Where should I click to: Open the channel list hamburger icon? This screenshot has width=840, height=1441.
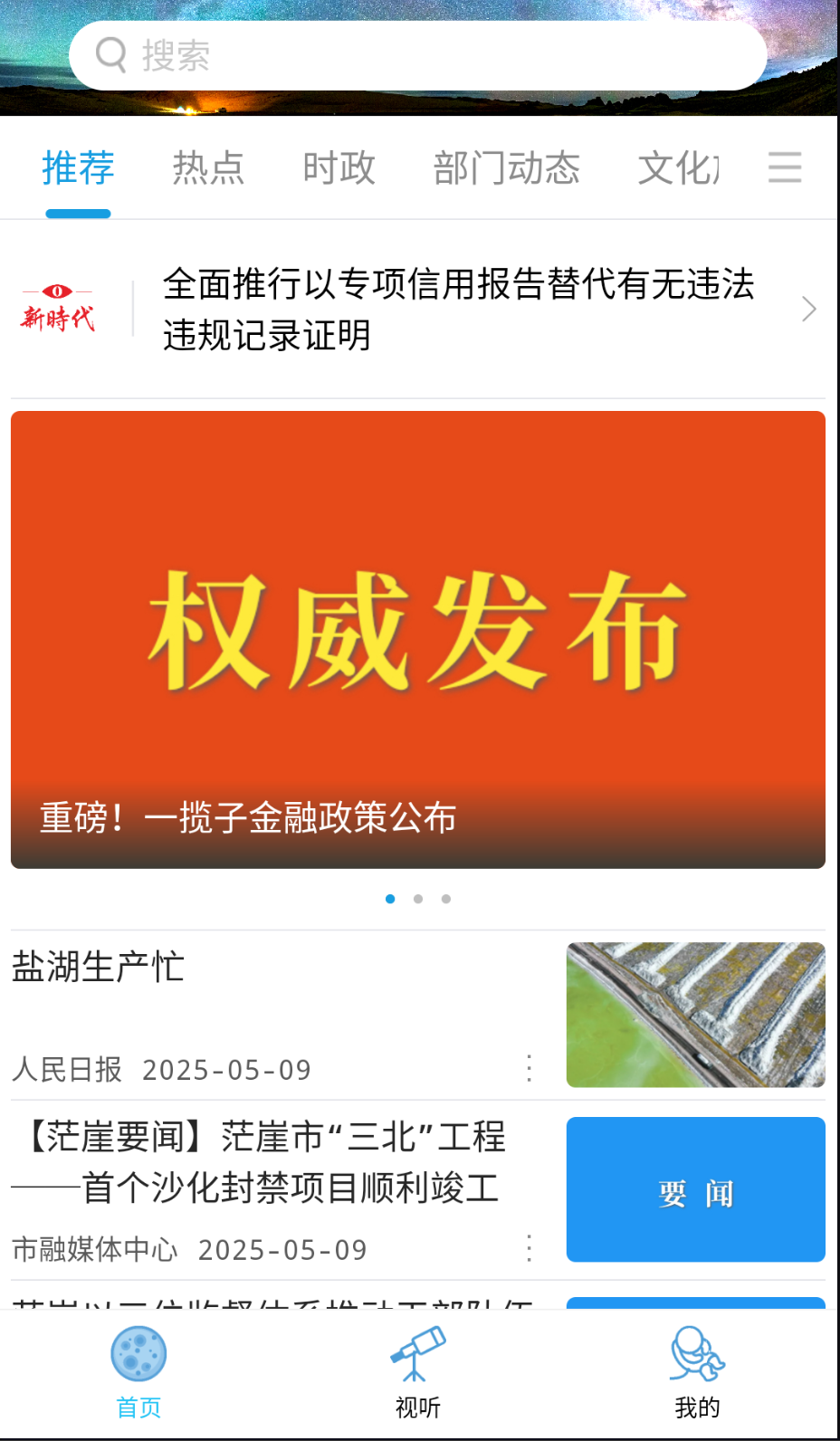point(784,168)
